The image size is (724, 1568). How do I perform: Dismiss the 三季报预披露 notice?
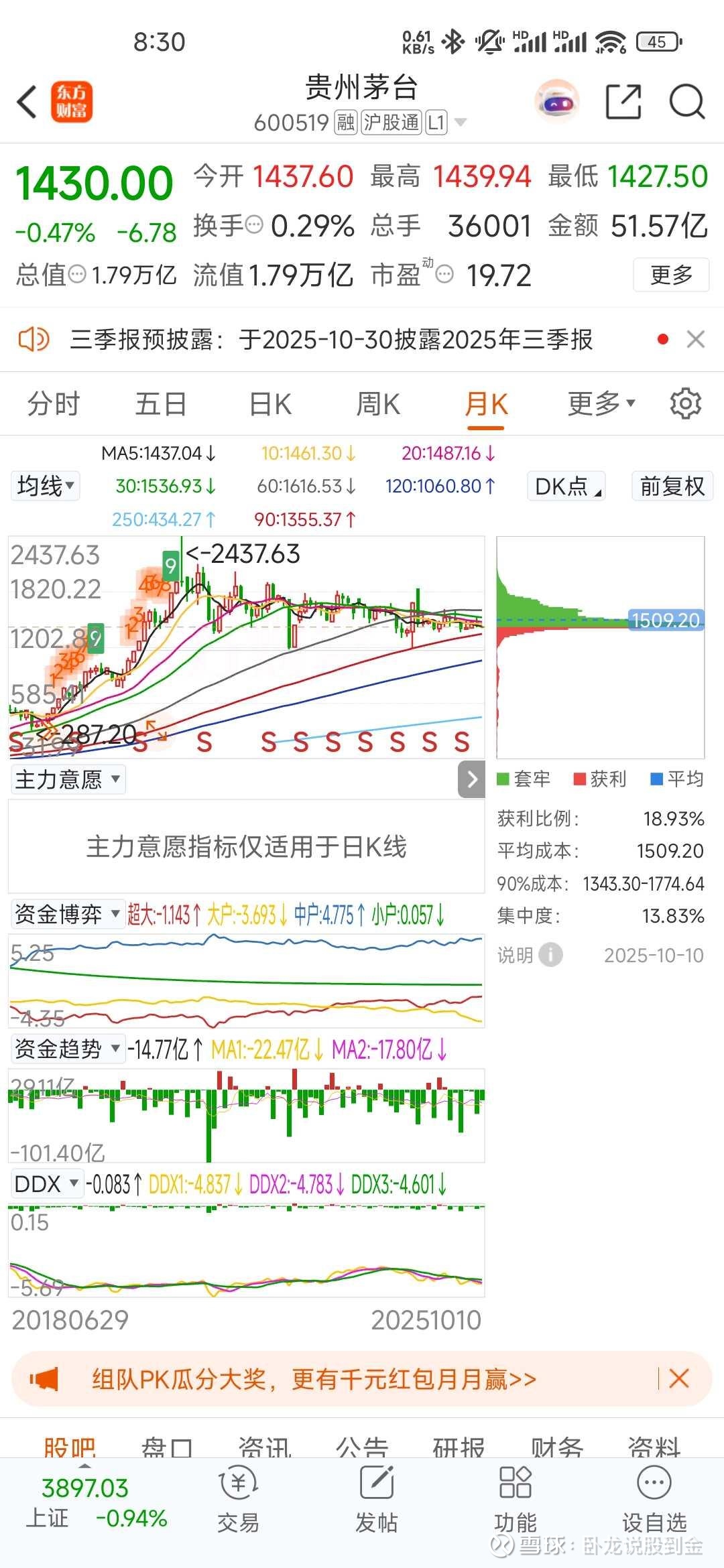(696, 340)
